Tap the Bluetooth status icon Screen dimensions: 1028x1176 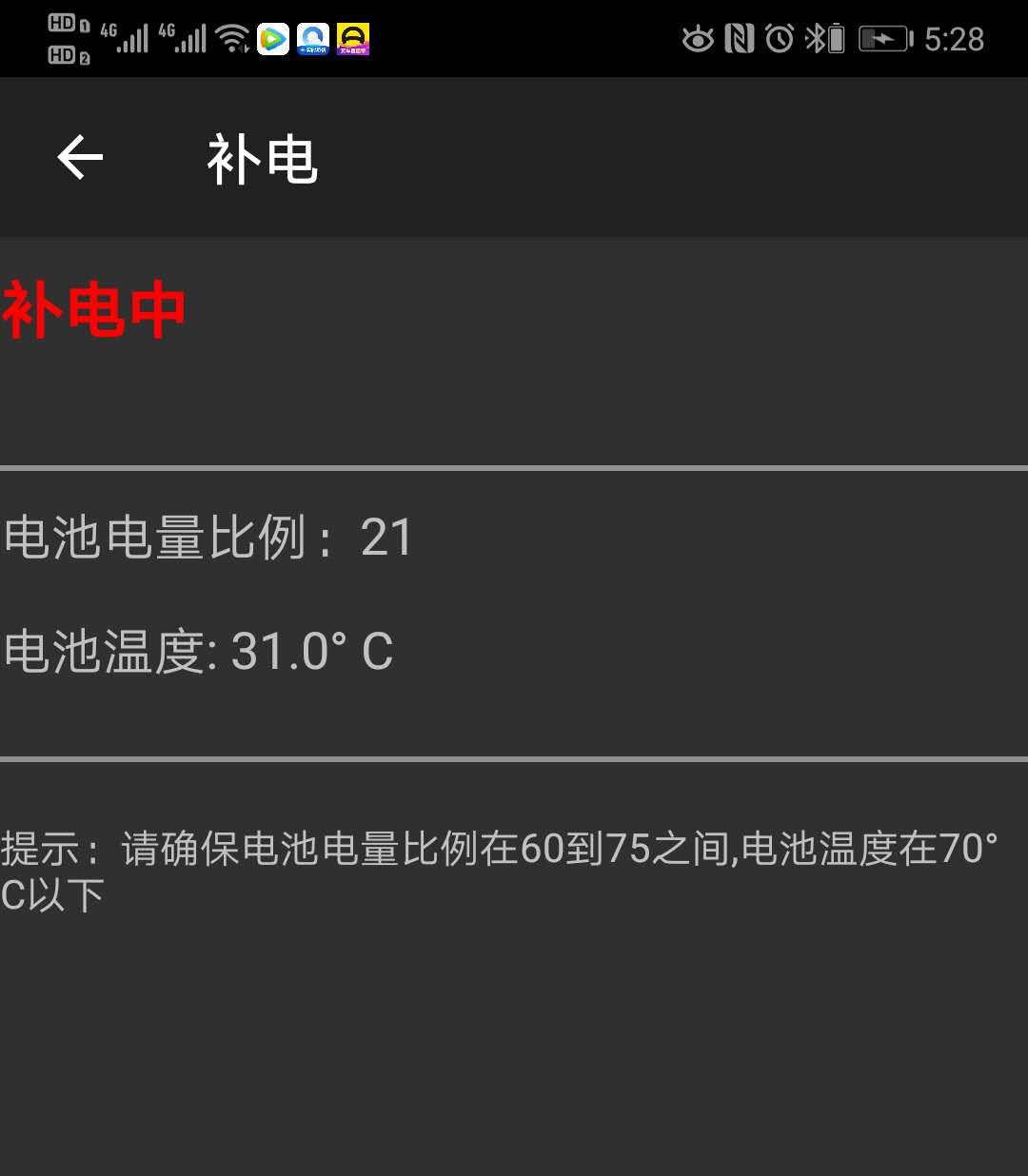pyautogui.click(x=815, y=38)
